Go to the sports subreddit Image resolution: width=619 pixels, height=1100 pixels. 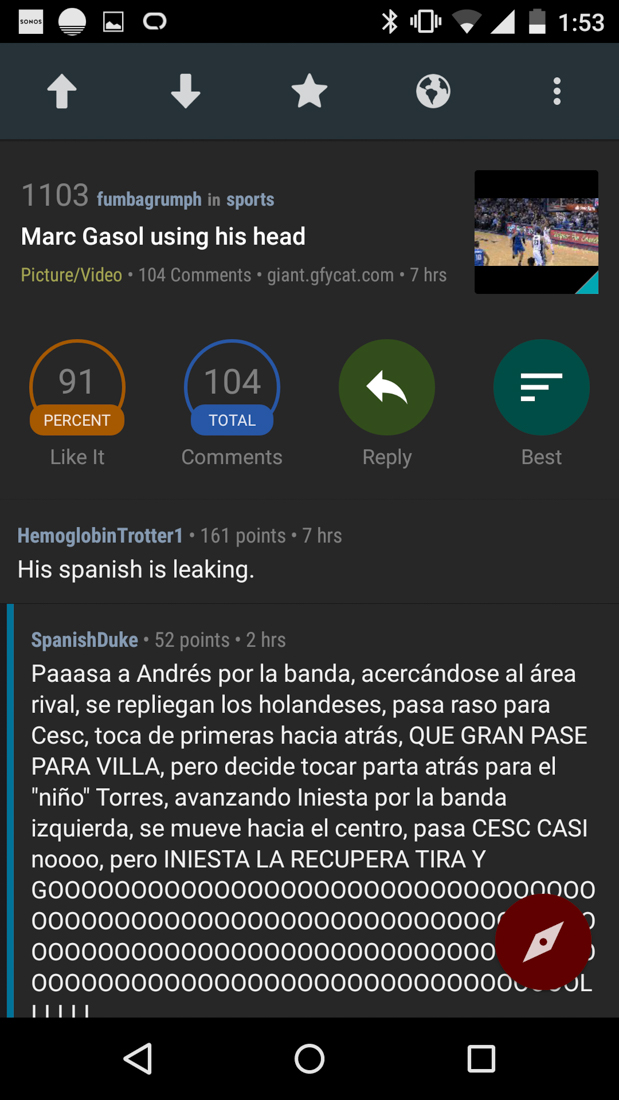(250, 200)
